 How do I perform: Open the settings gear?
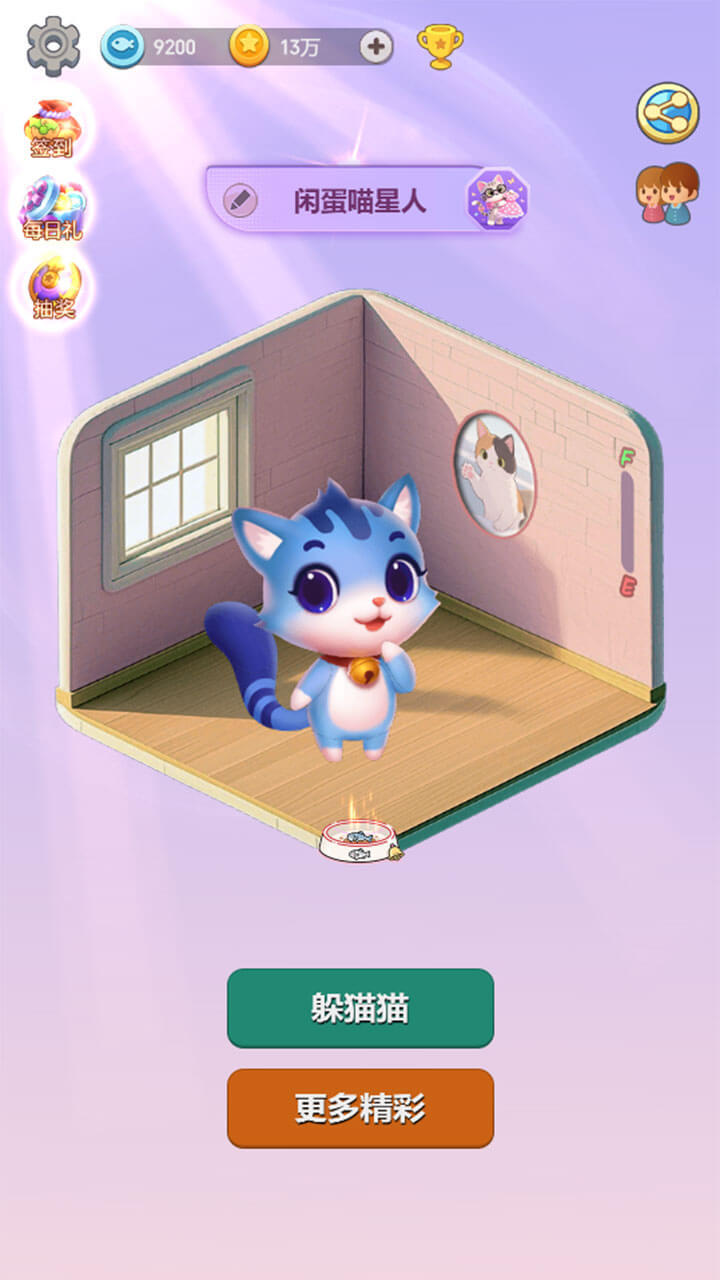(53, 46)
